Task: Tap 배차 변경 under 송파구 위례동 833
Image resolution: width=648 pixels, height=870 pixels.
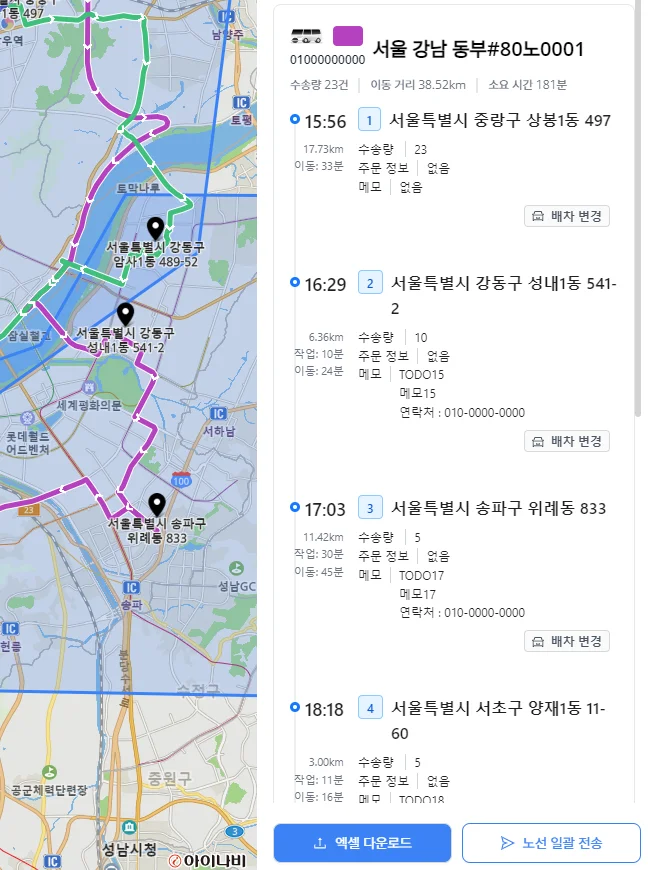Action: [567, 641]
